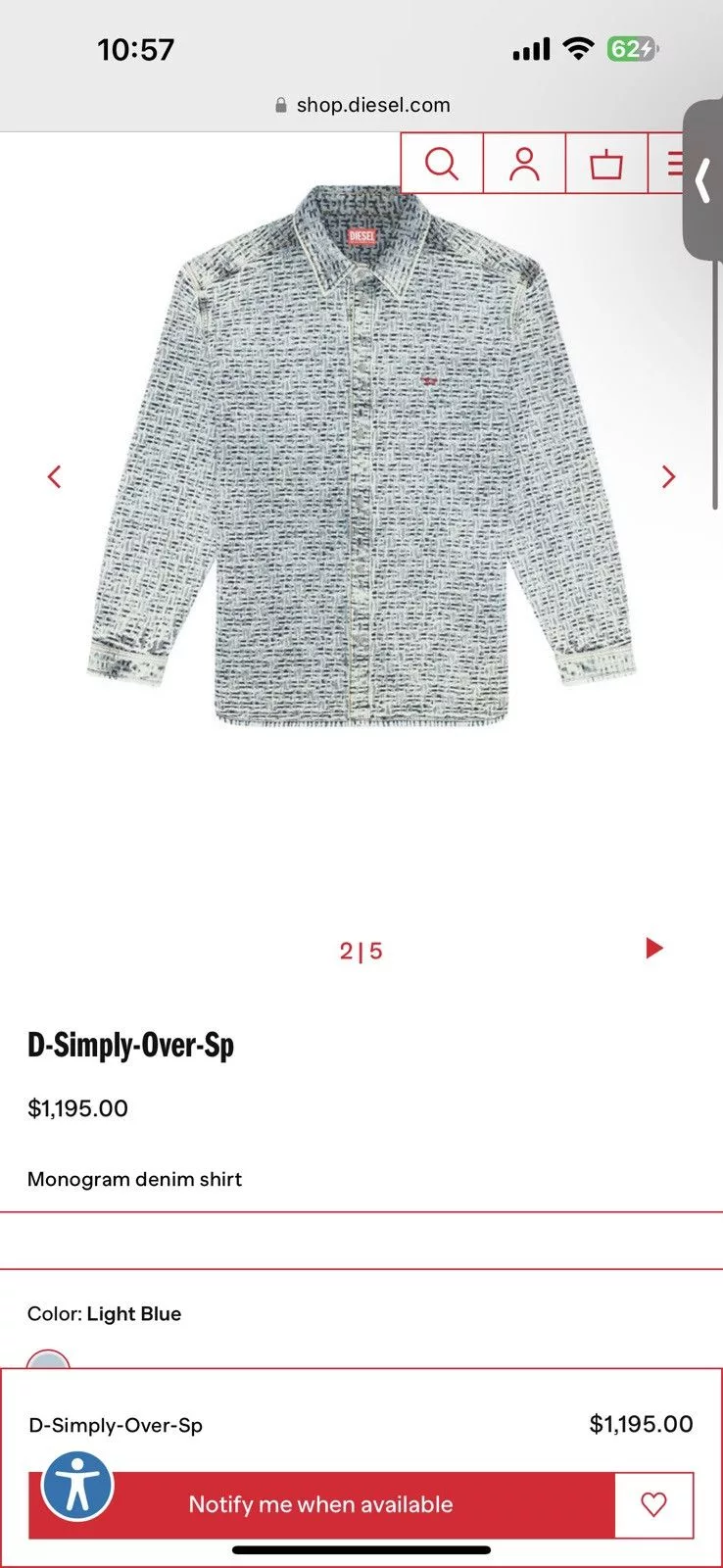723x1568 pixels.
Task: Open the accessibility options button
Action: [x=77, y=1486]
